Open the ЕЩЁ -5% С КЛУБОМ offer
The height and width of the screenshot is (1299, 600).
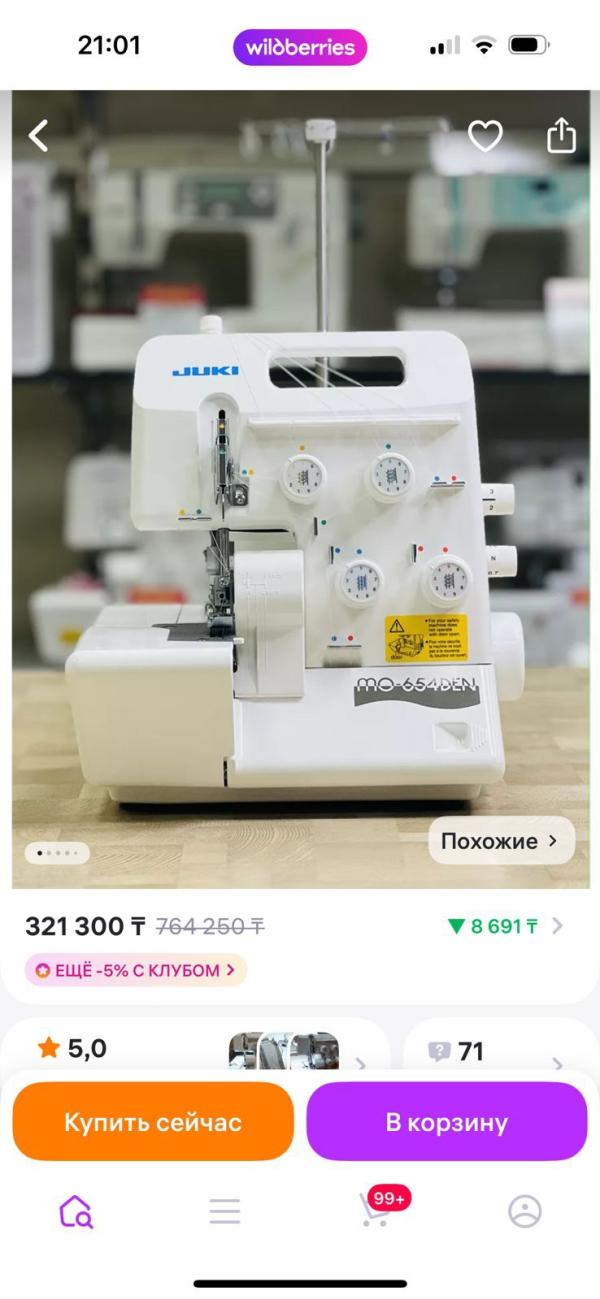point(136,969)
